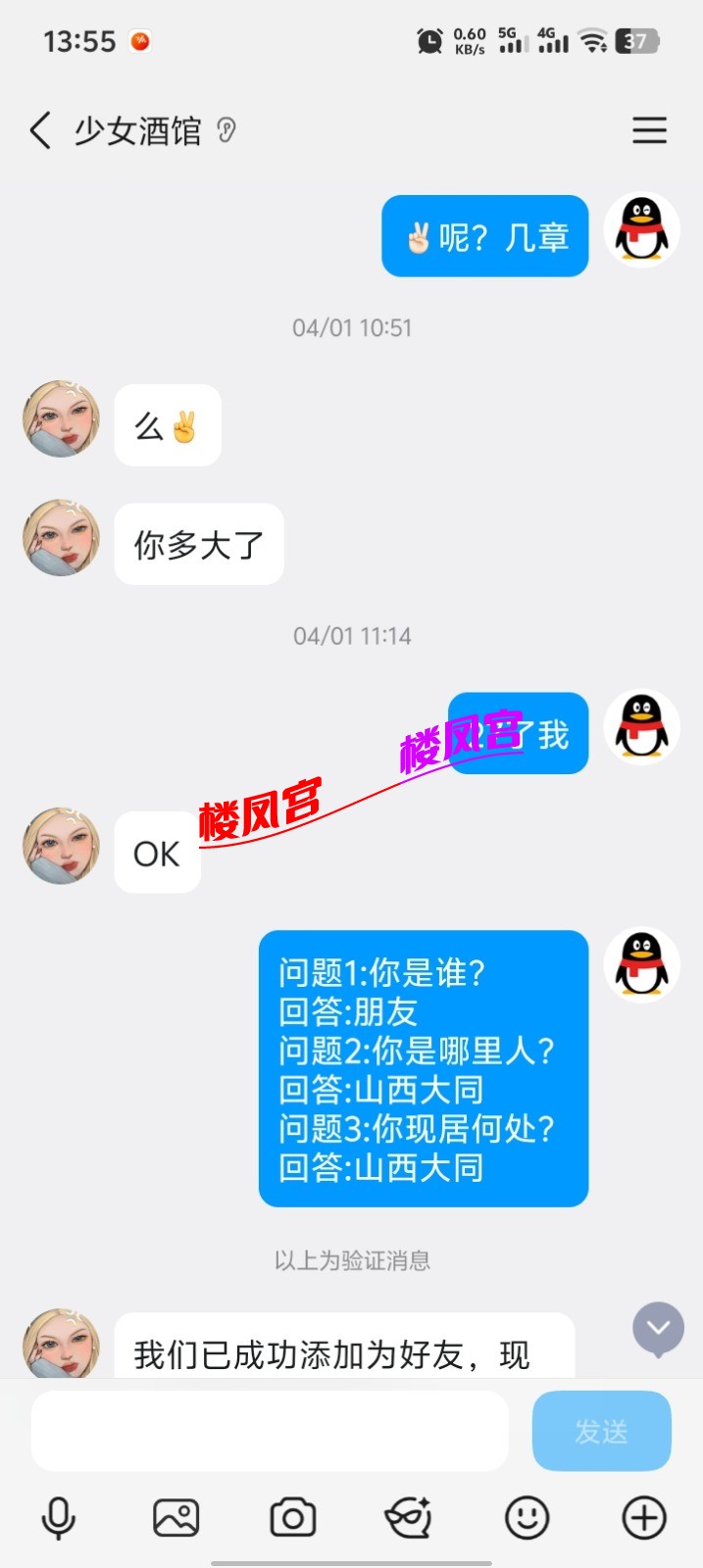703x1568 pixels.
Task: Jump to the latest messages
Action: (x=658, y=1329)
